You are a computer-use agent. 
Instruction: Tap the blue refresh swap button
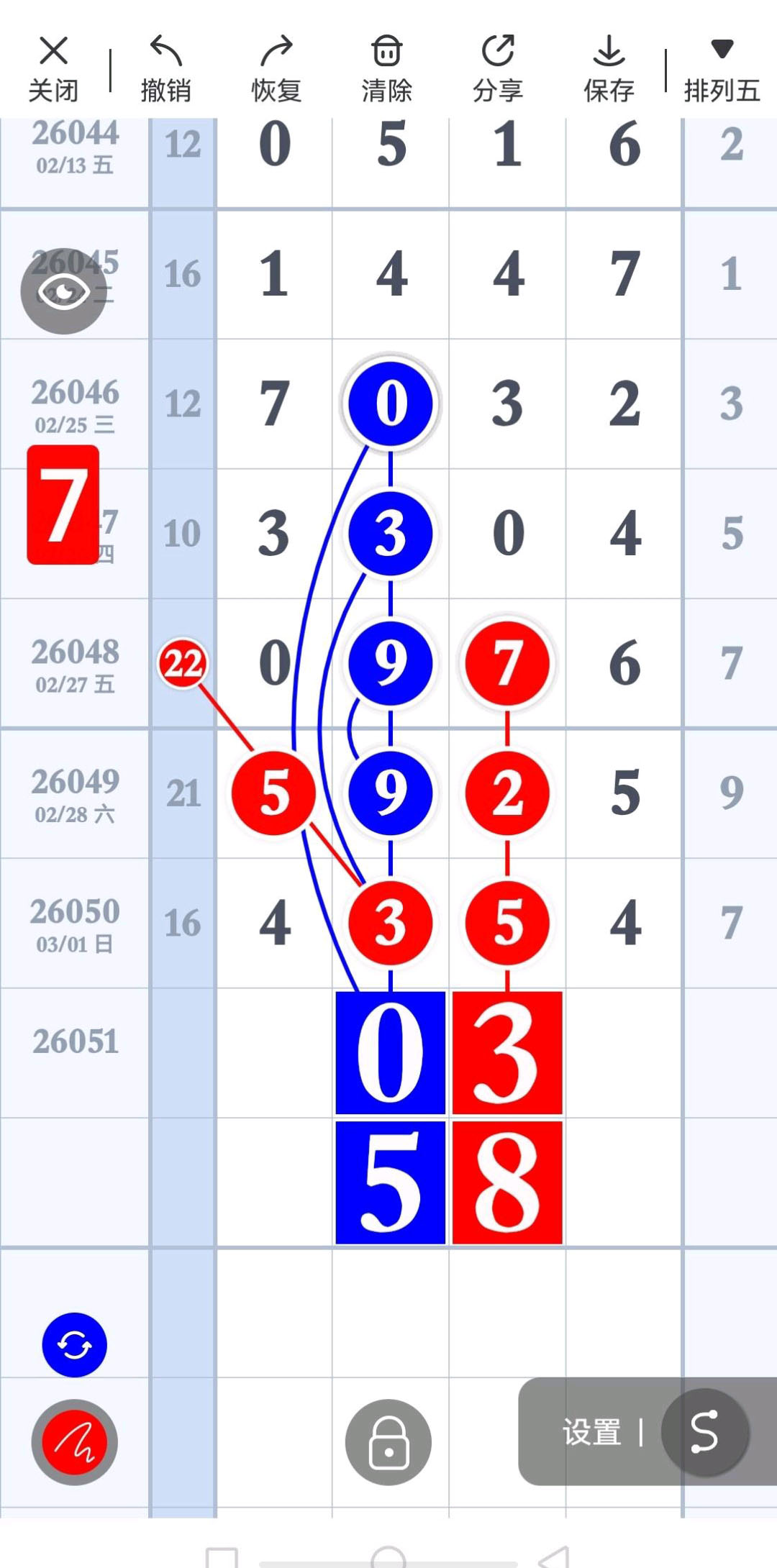tap(75, 1344)
